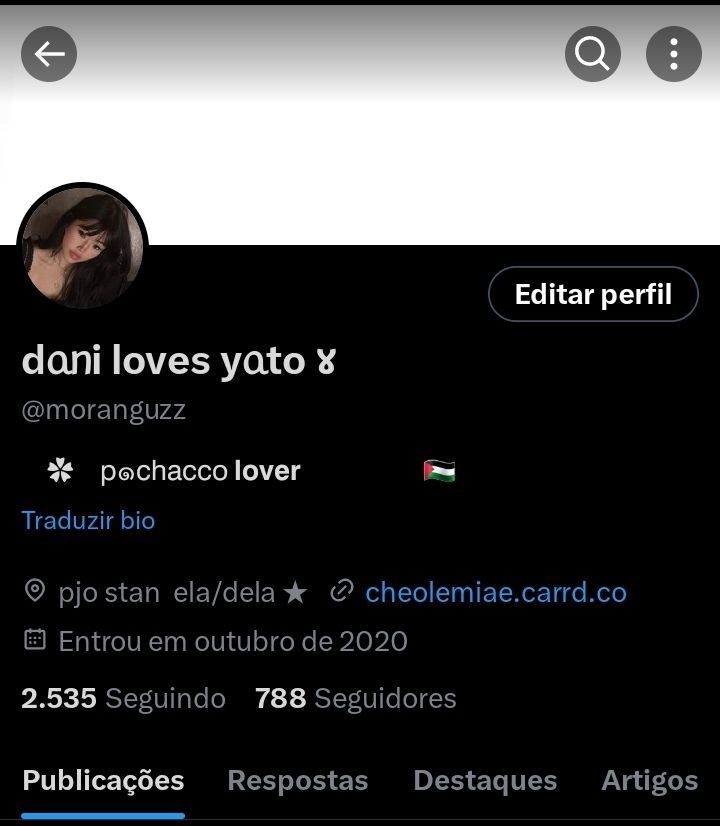Select the Publicações tab

pos(103,780)
